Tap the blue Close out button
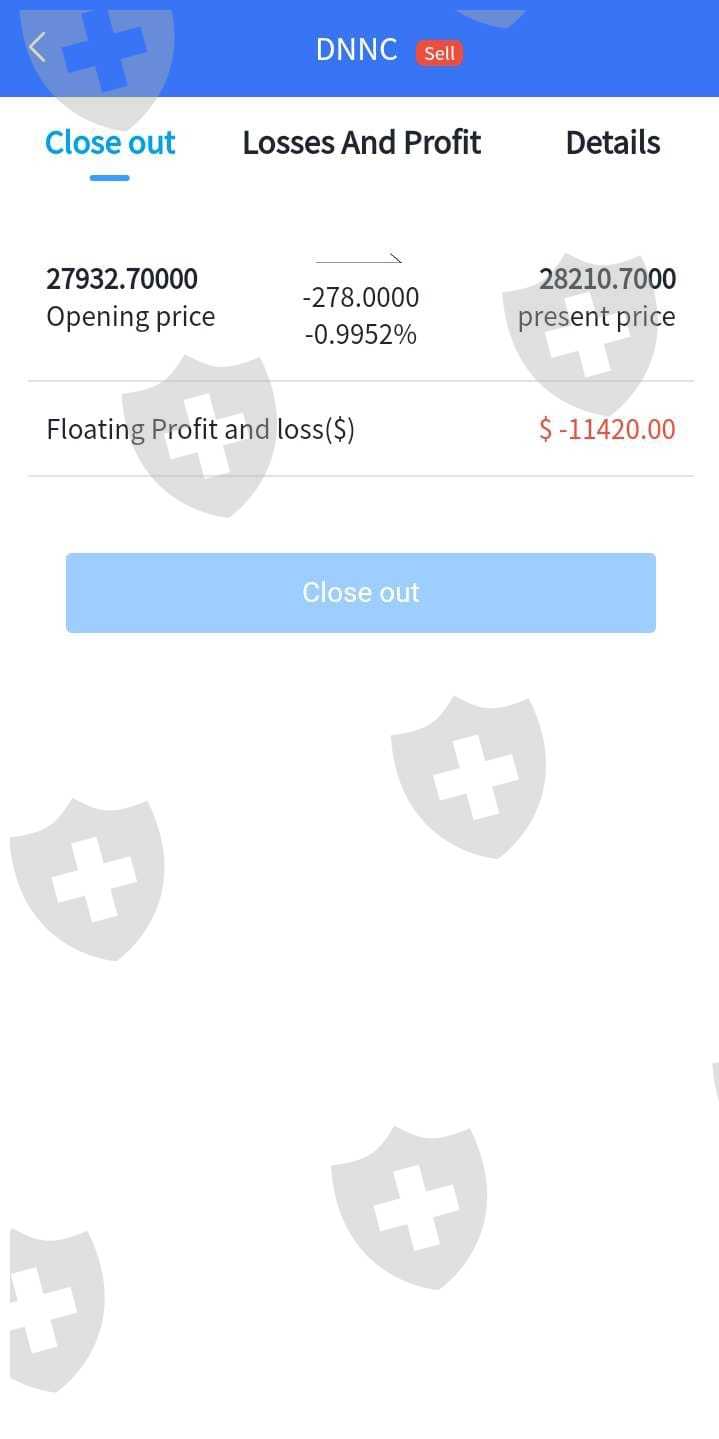Image resolution: width=719 pixels, height=1439 pixels. [x=361, y=593]
